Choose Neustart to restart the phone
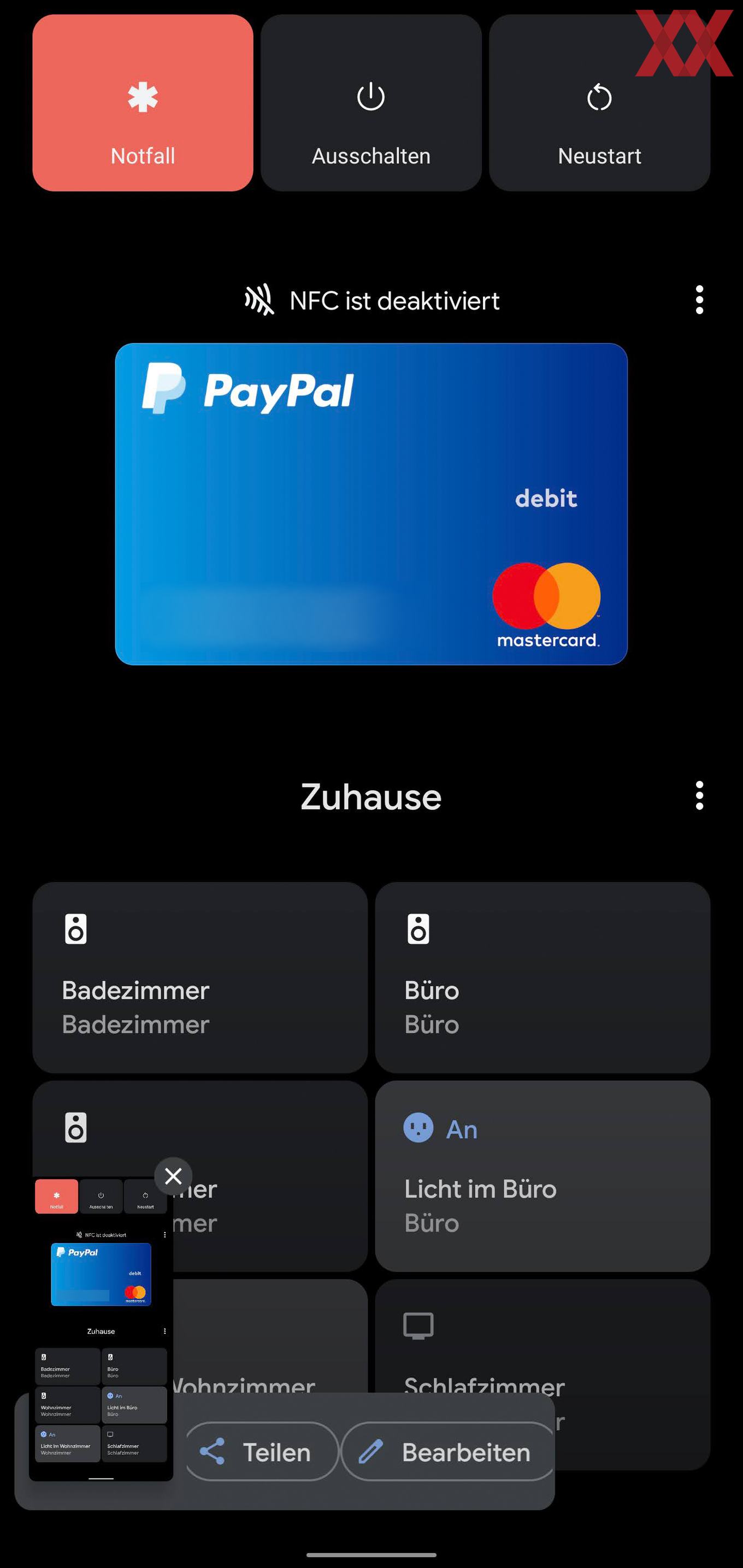Viewport: 743px width, 1568px height. pyautogui.click(x=599, y=103)
